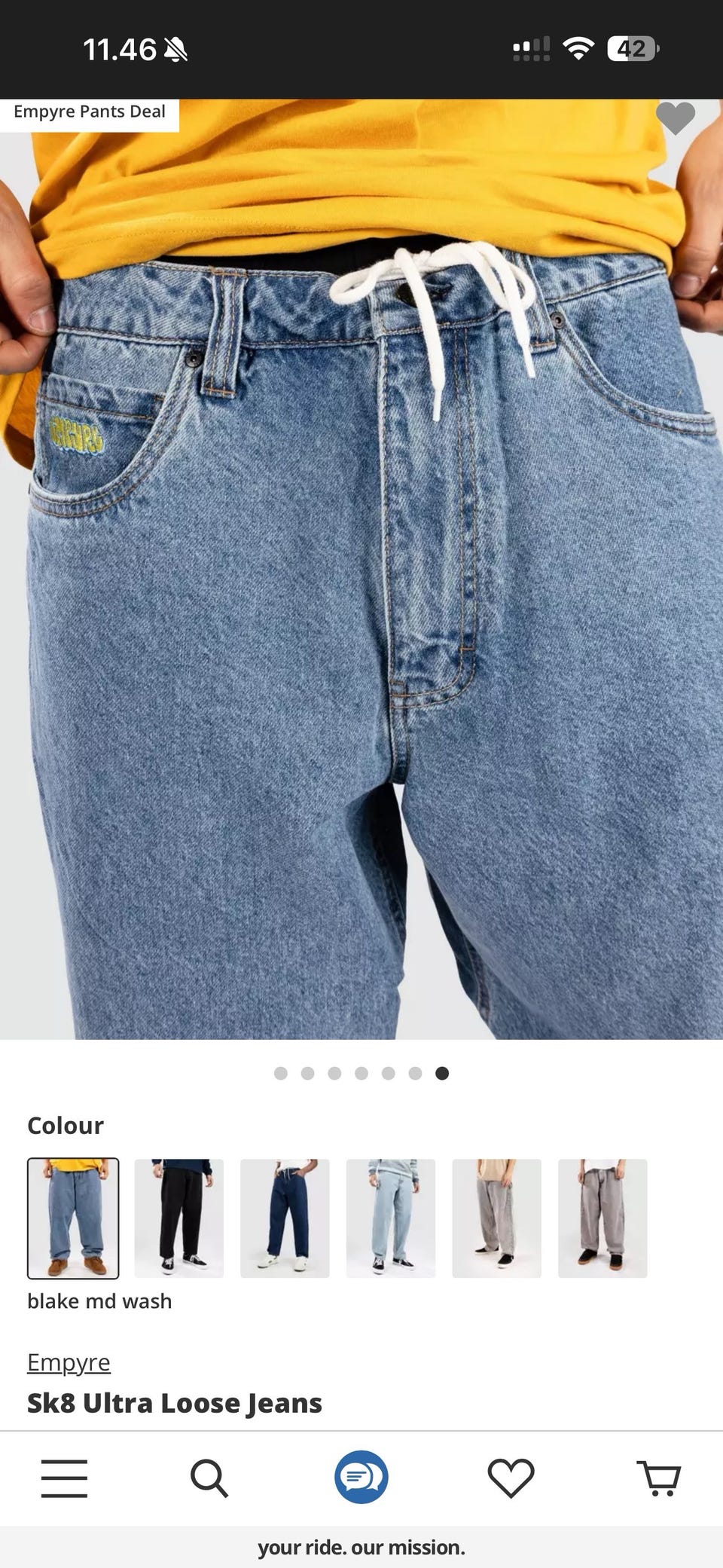
Task: Open the hamburger menu
Action: (x=64, y=1478)
